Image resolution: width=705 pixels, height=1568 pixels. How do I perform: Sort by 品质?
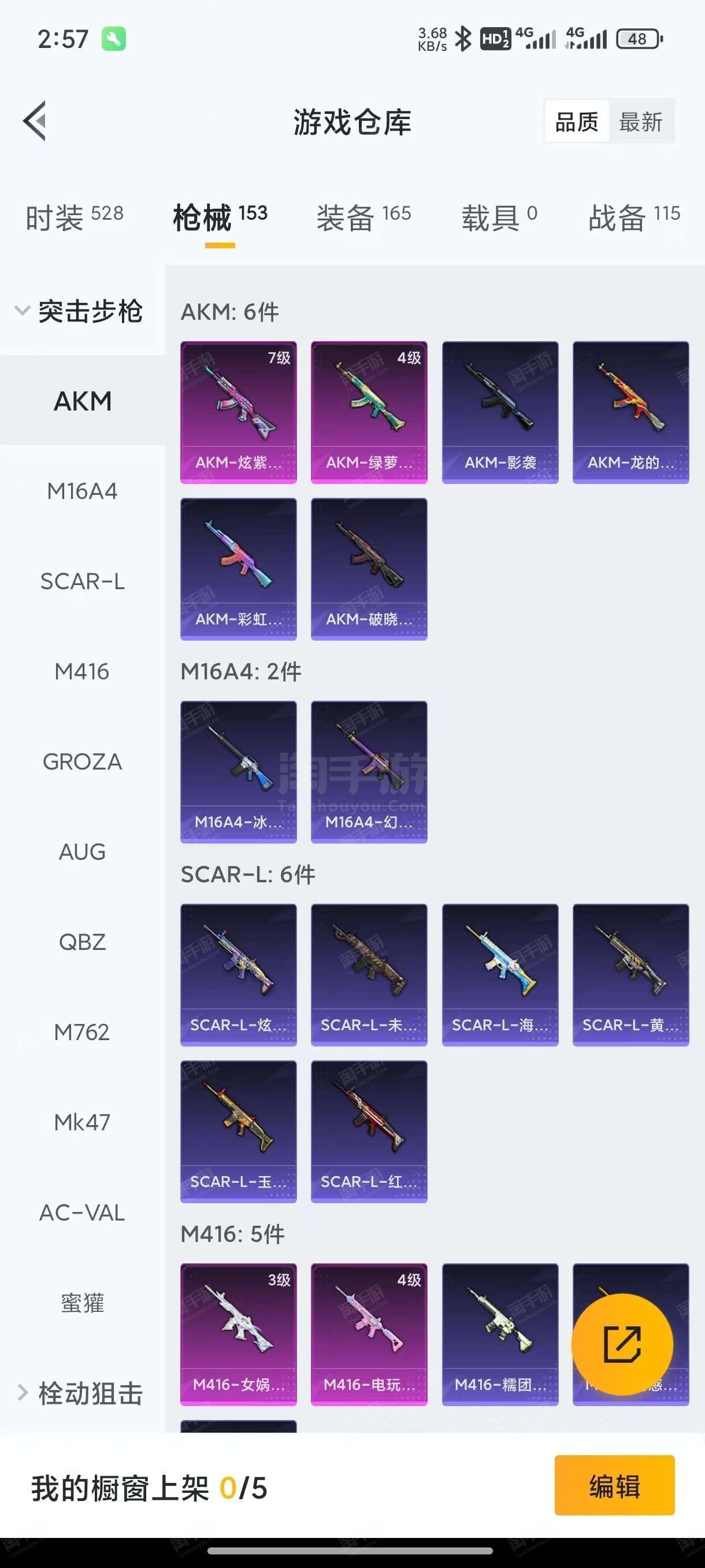(577, 122)
